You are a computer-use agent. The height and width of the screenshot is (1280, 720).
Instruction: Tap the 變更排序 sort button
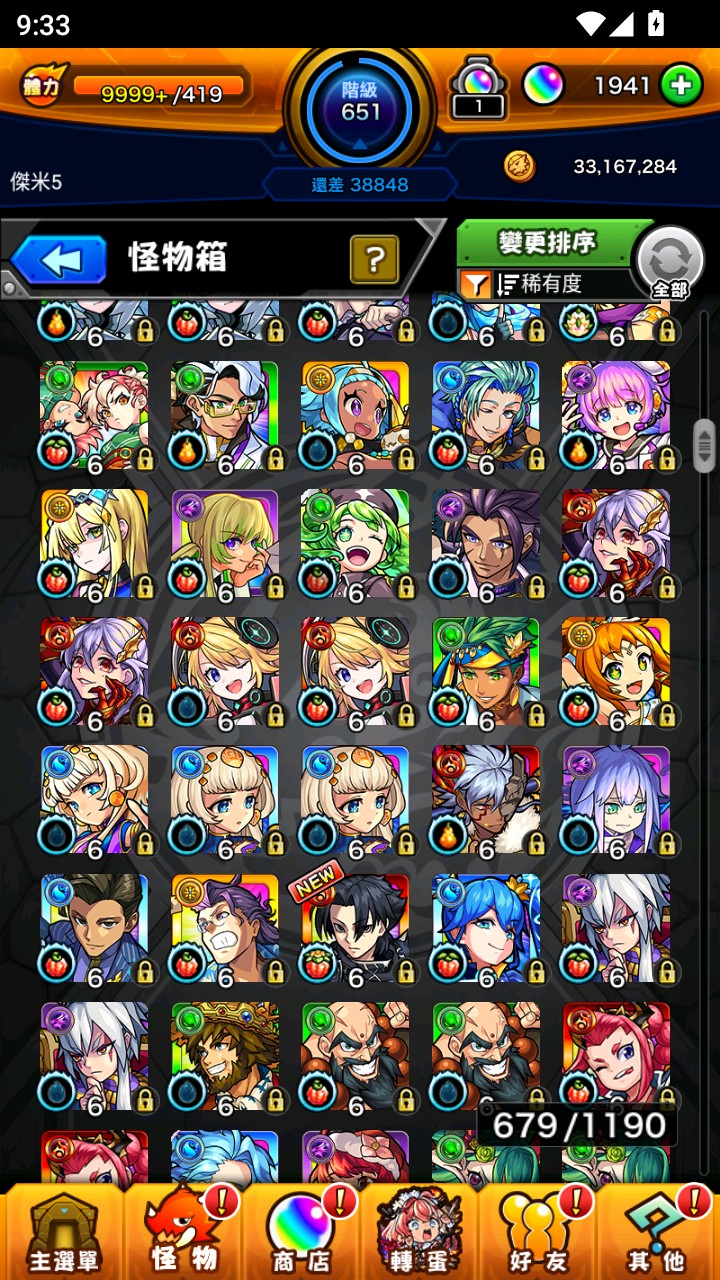click(547, 242)
